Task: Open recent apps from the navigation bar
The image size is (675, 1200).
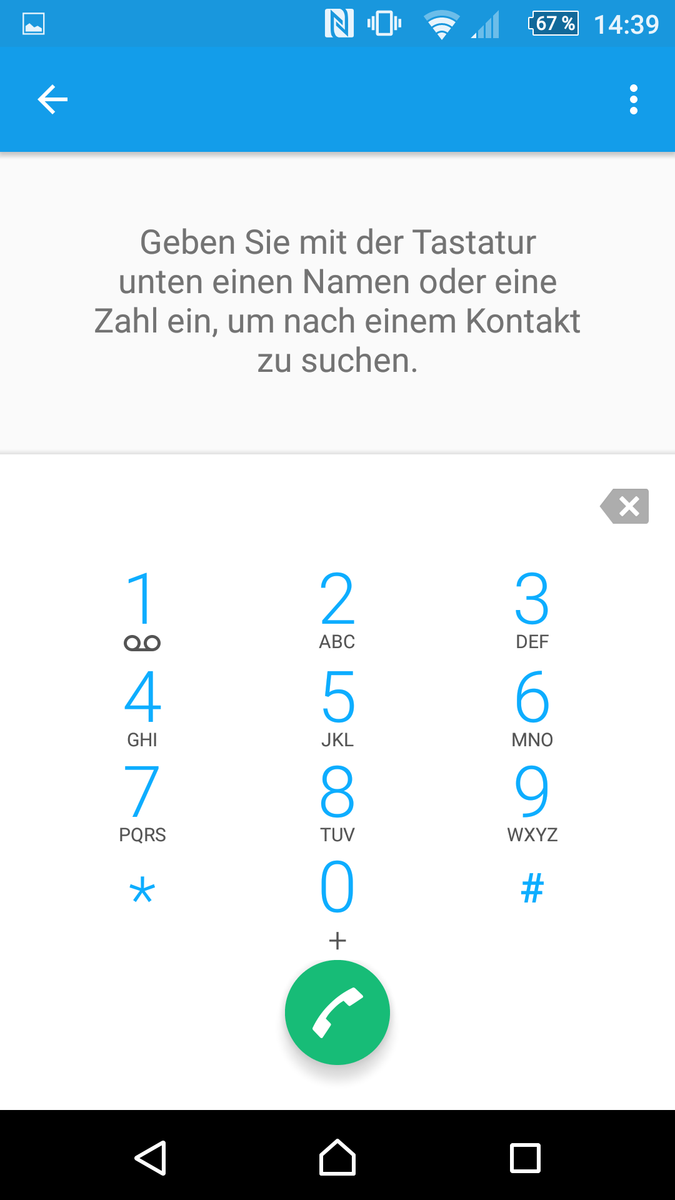Action: [525, 1157]
